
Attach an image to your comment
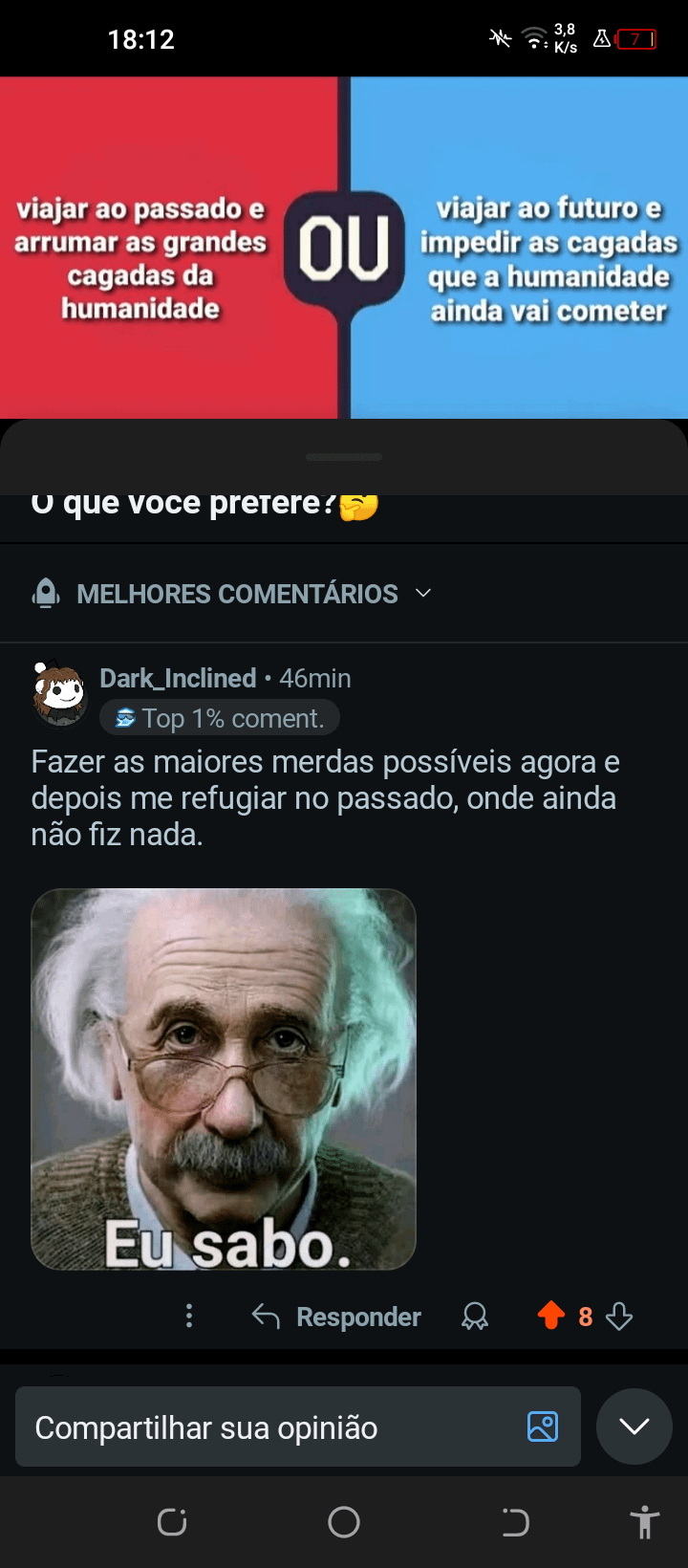pyautogui.click(x=543, y=1426)
